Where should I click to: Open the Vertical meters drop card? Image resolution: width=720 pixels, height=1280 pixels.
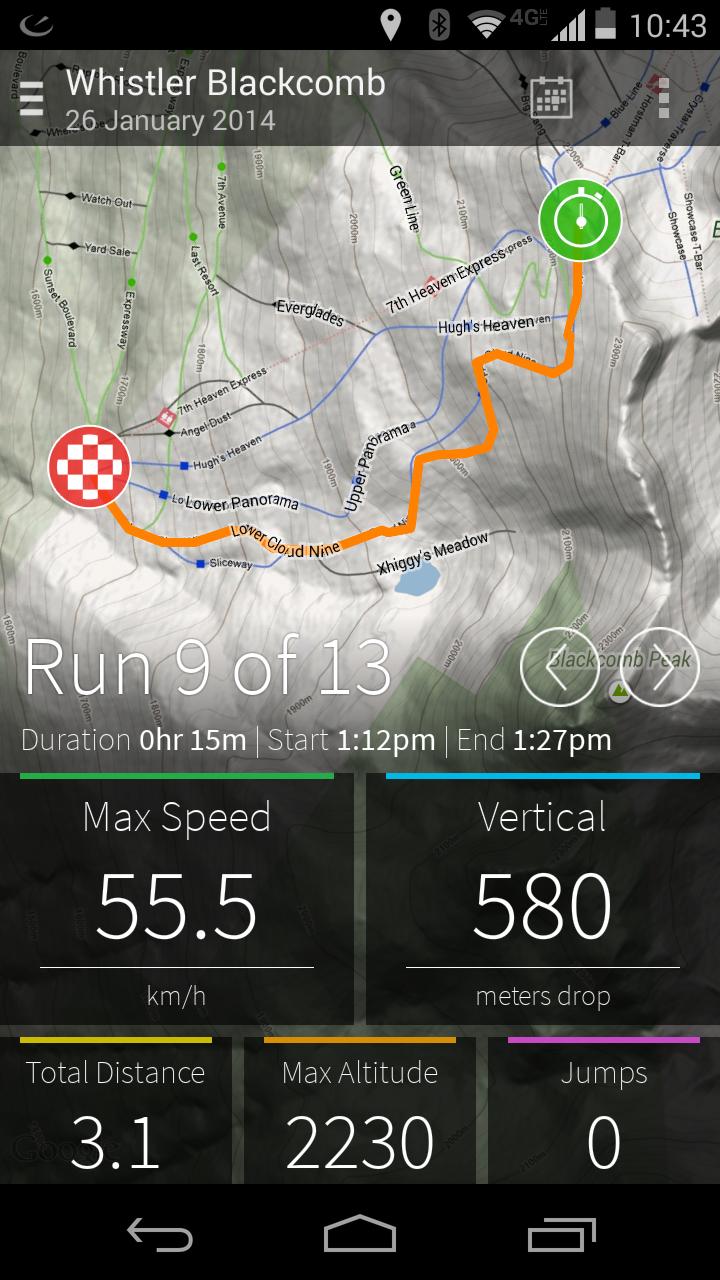[x=542, y=898]
